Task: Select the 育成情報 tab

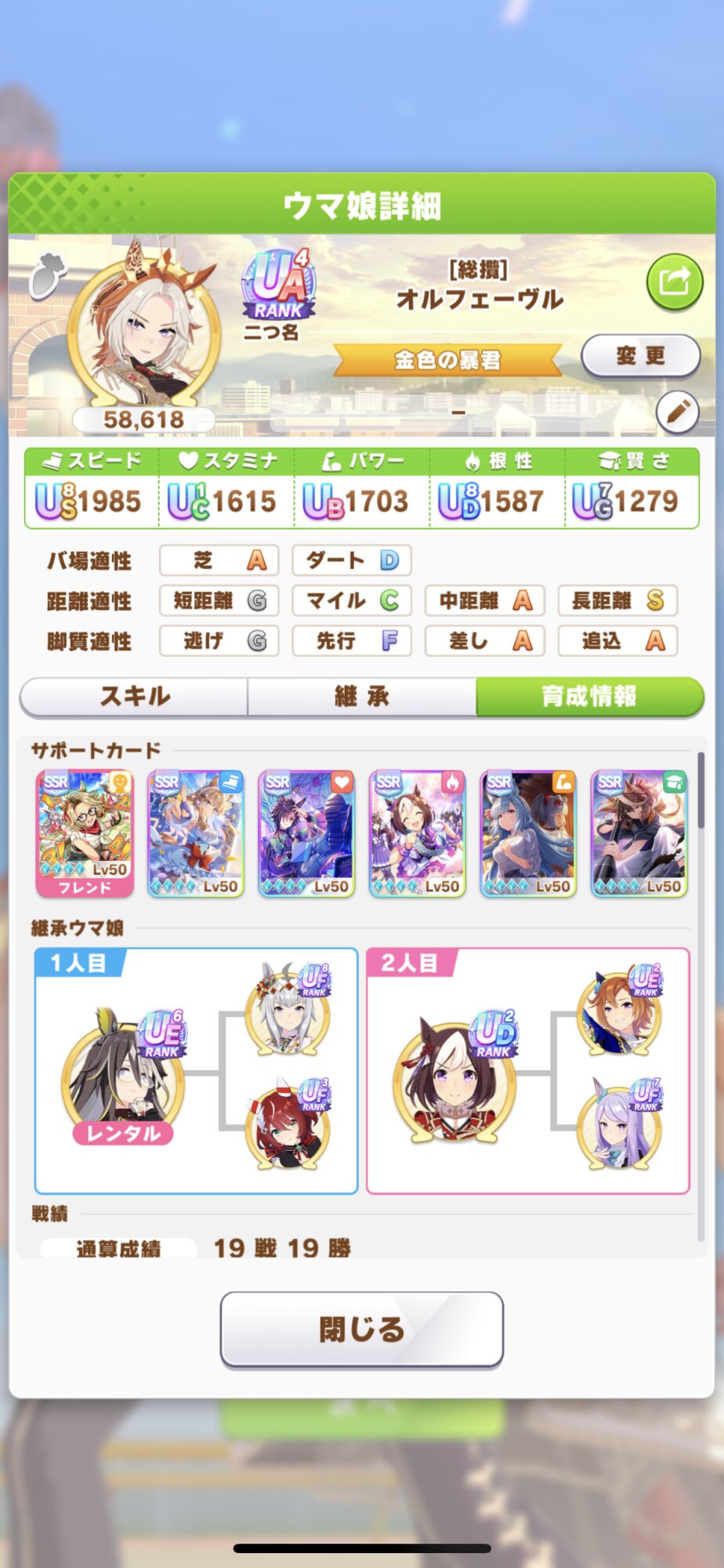Action: (x=589, y=696)
